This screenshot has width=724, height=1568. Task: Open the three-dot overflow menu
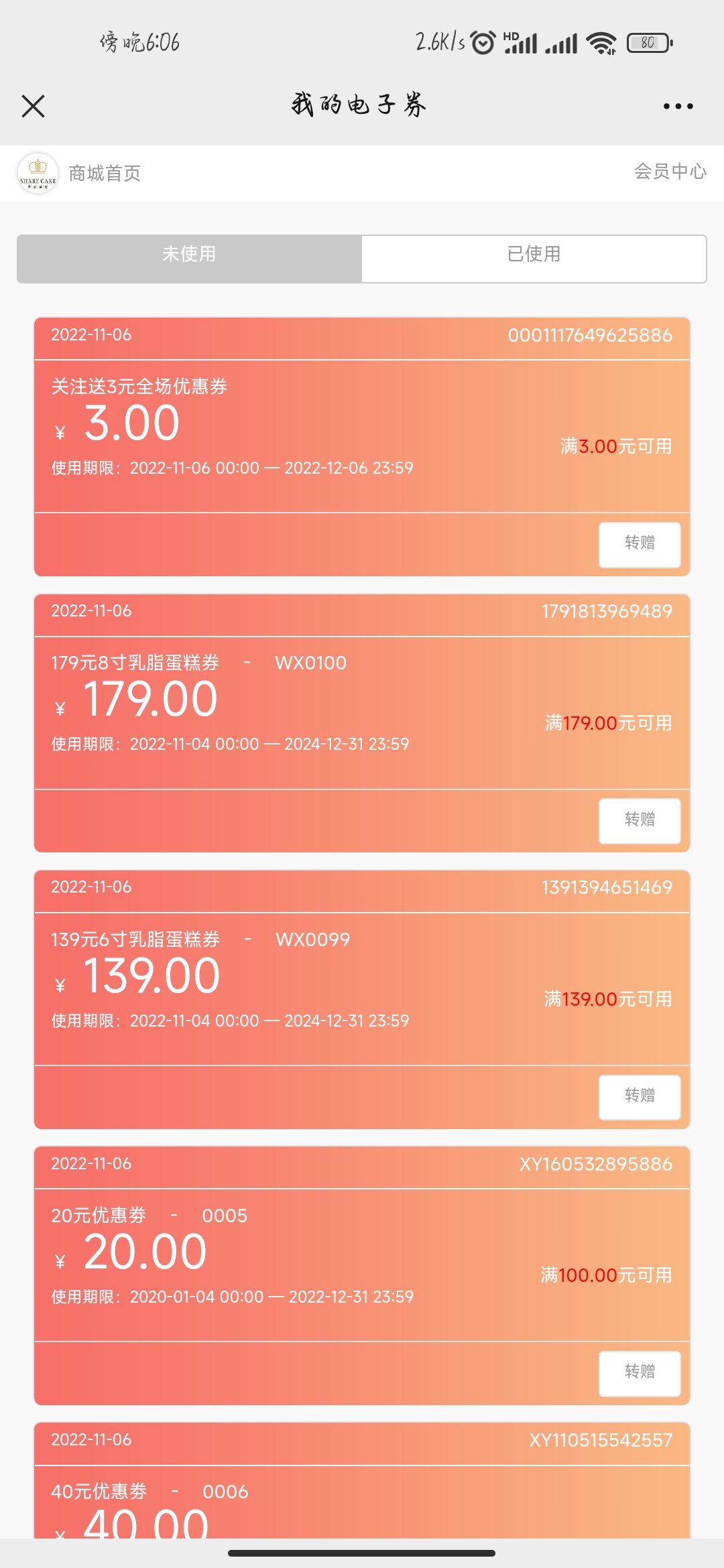point(678,106)
